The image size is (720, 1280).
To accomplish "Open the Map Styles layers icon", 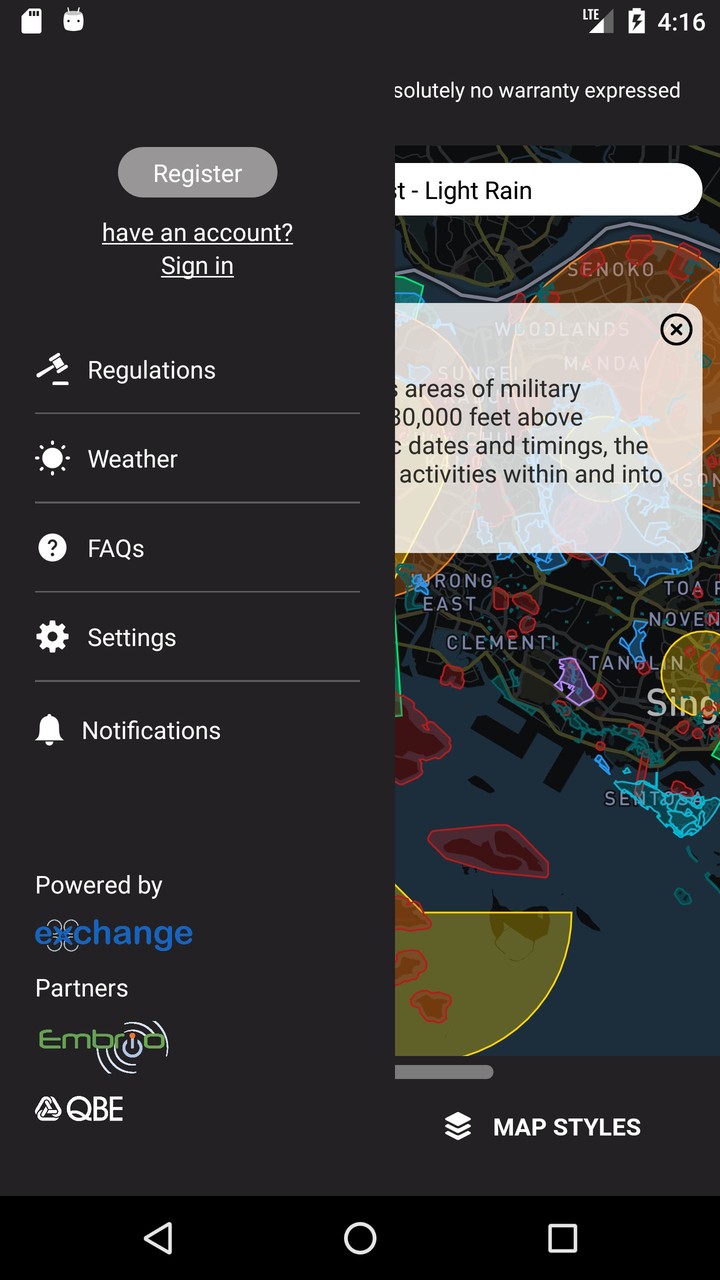I will 458,1126.
